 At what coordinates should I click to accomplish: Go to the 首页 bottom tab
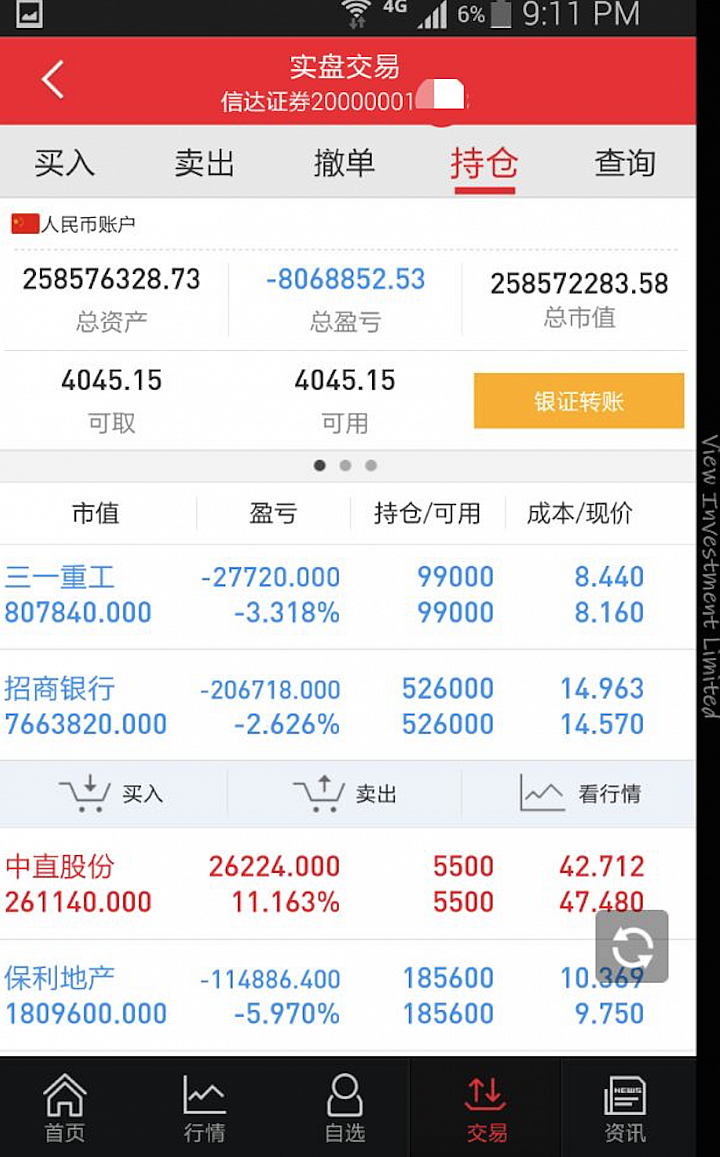click(65, 1107)
